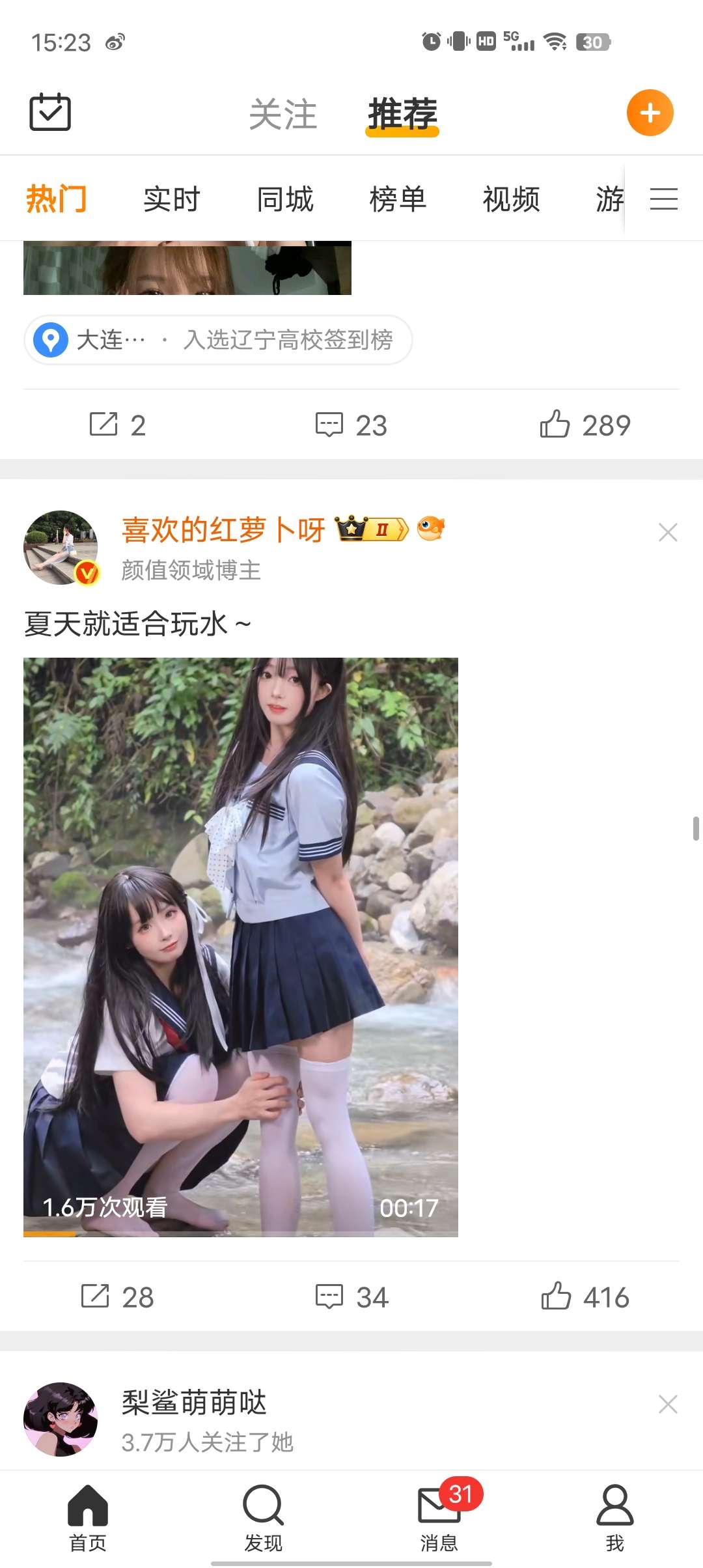Open 喜欢的红萝卜呀's profile avatar

point(61,547)
